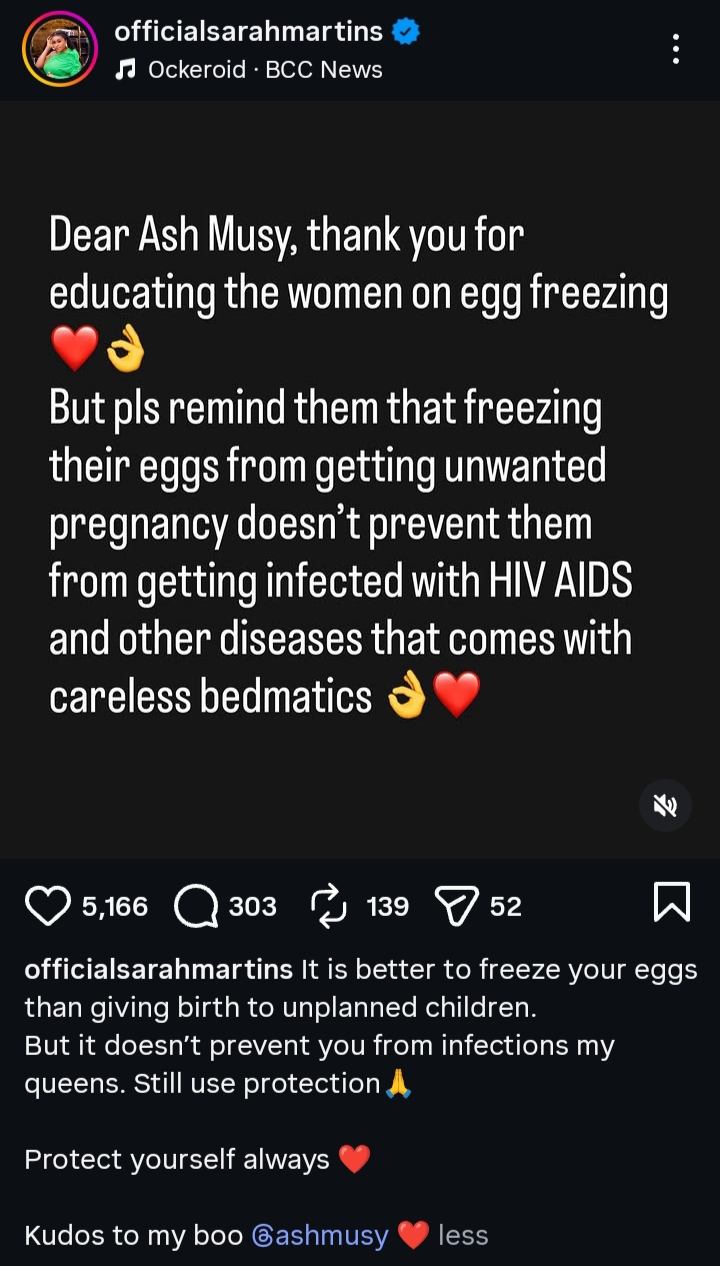This screenshot has width=720, height=1266.
Task: Collapse the caption with less
Action: click(463, 1235)
